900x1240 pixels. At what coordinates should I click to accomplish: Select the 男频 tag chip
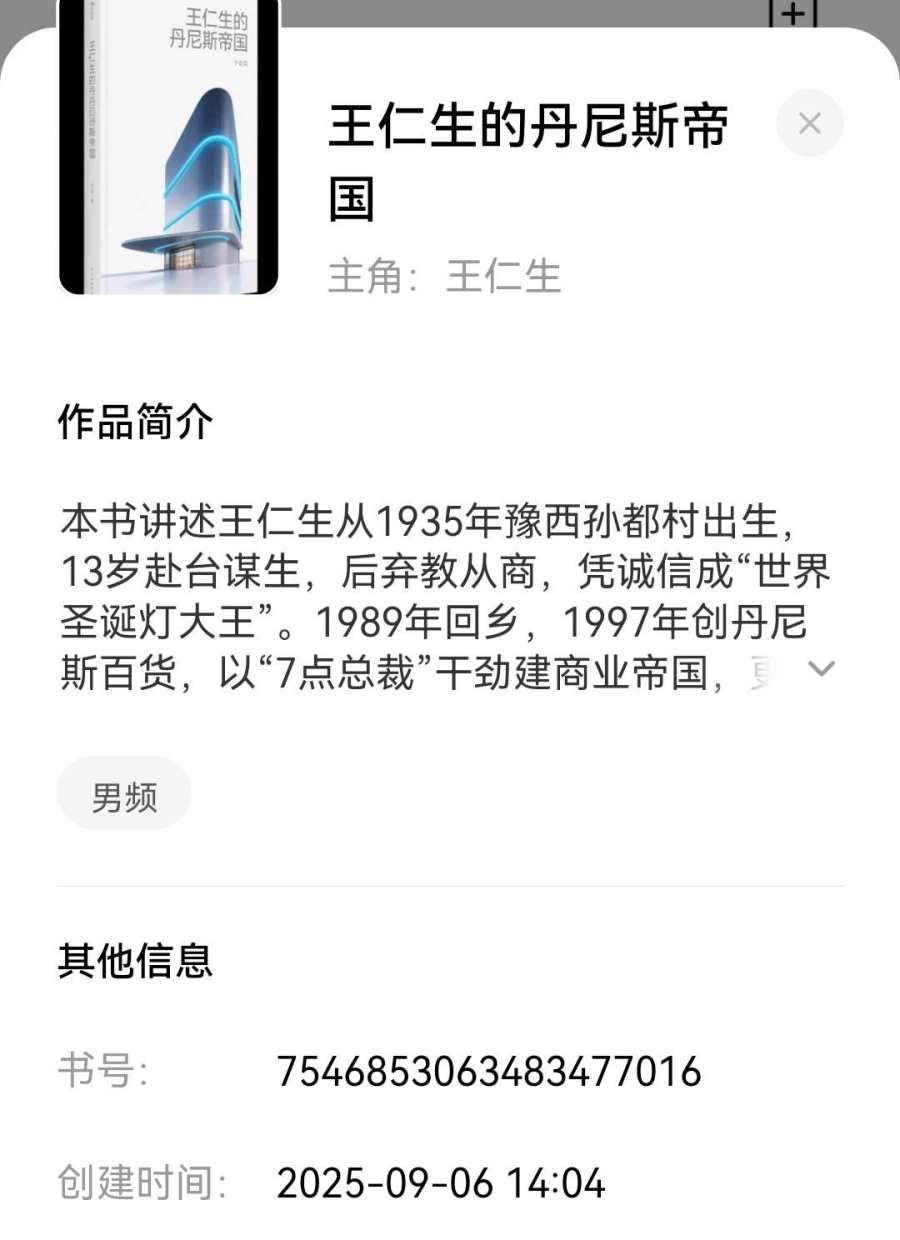coord(124,795)
